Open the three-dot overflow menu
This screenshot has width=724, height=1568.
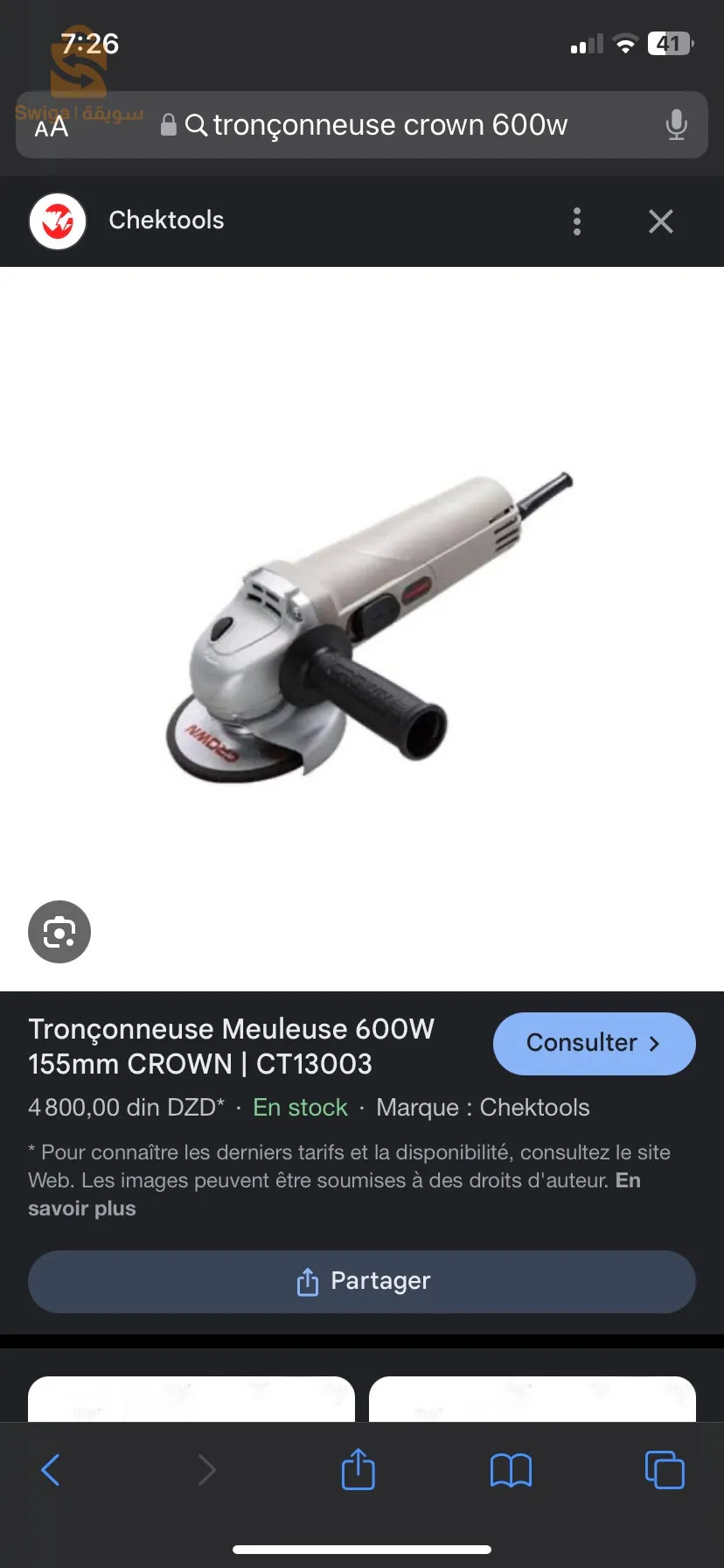(x=576, y=220)
